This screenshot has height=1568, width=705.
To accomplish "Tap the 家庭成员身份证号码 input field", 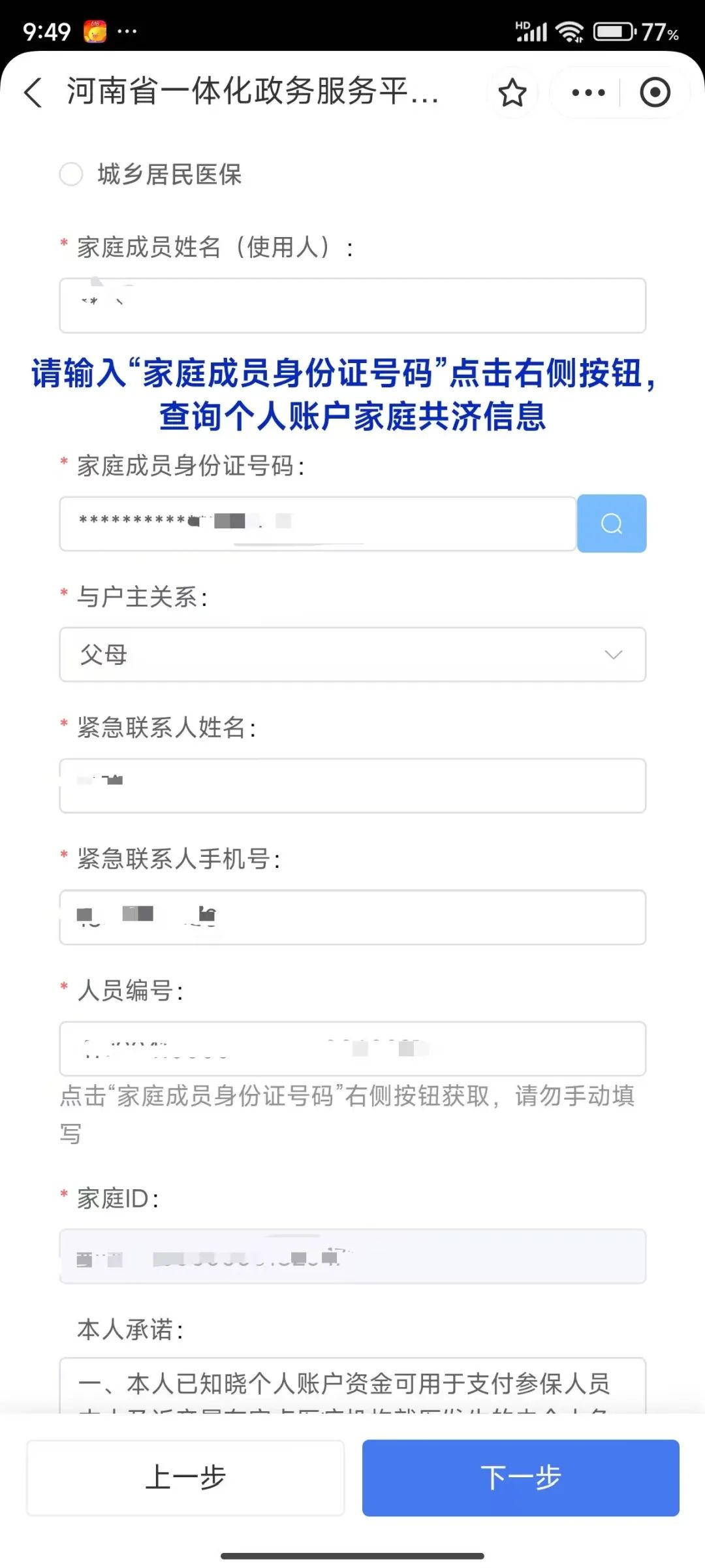I will [318, 524].
